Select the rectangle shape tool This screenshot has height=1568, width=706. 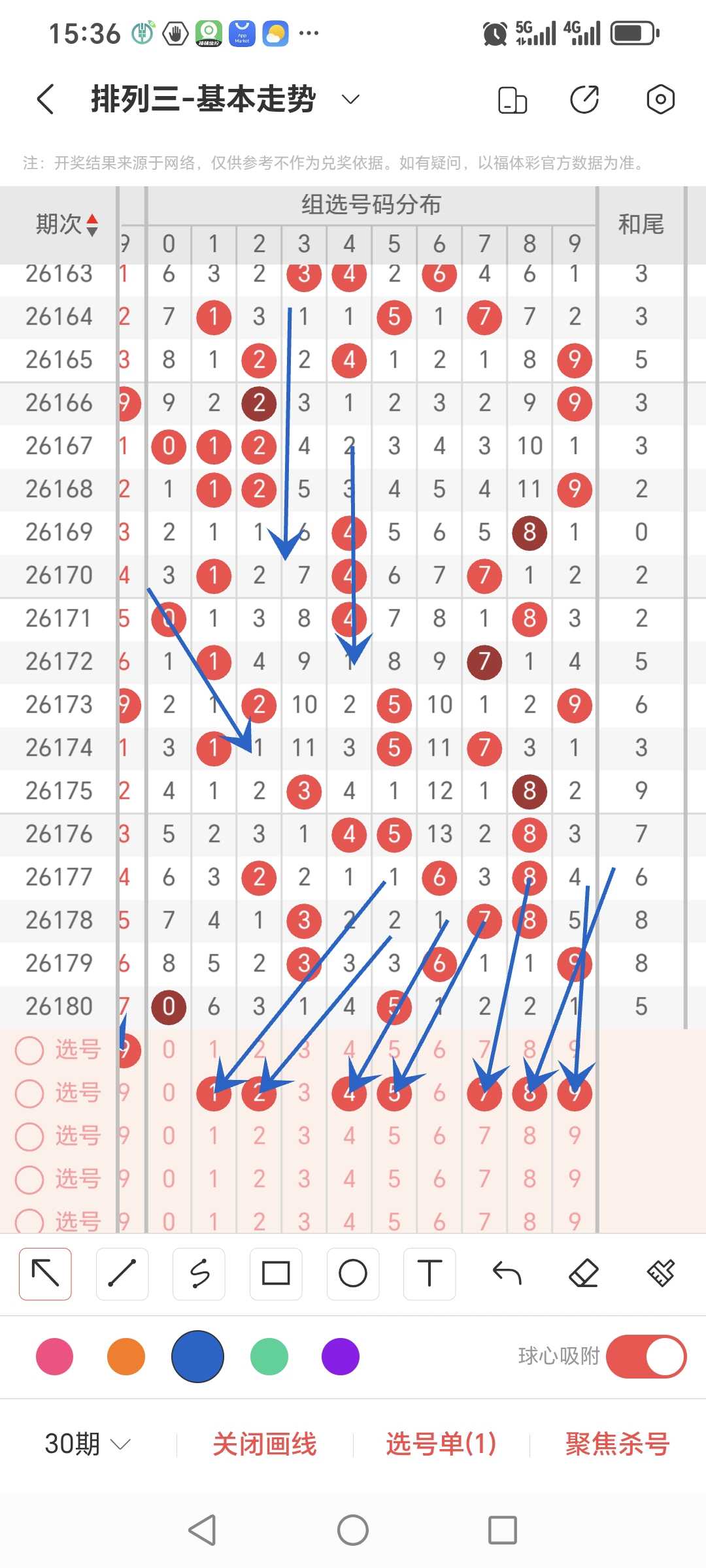276,1273
